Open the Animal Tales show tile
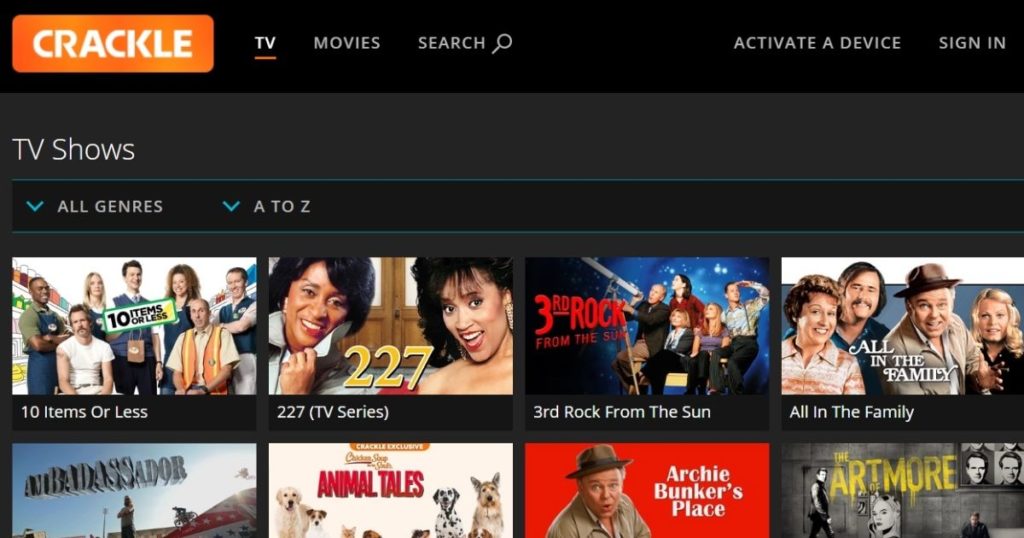1024x538 pixels. point(390,491)
